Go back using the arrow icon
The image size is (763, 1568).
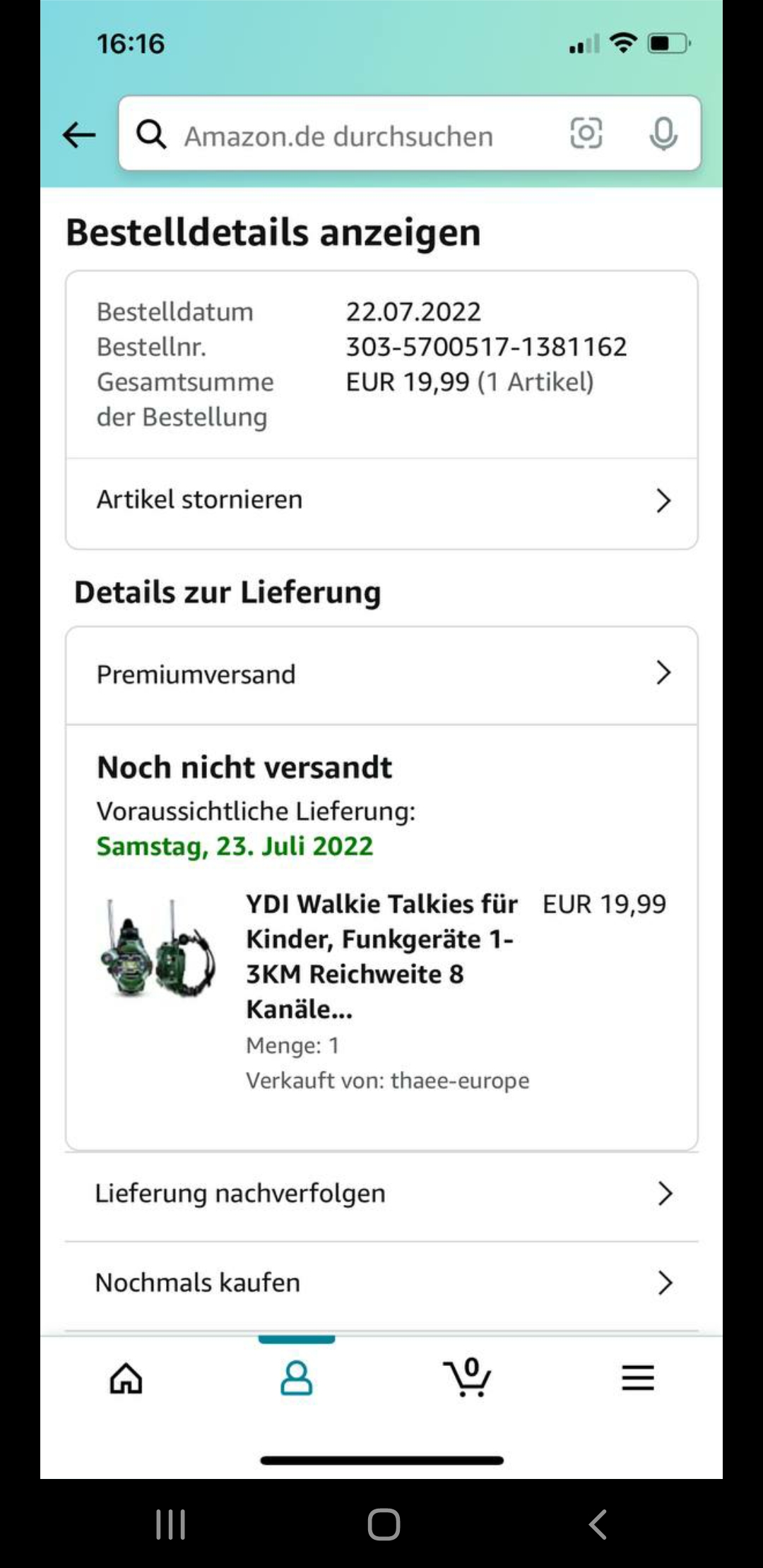pyautogui.click(x=78, y=134)
